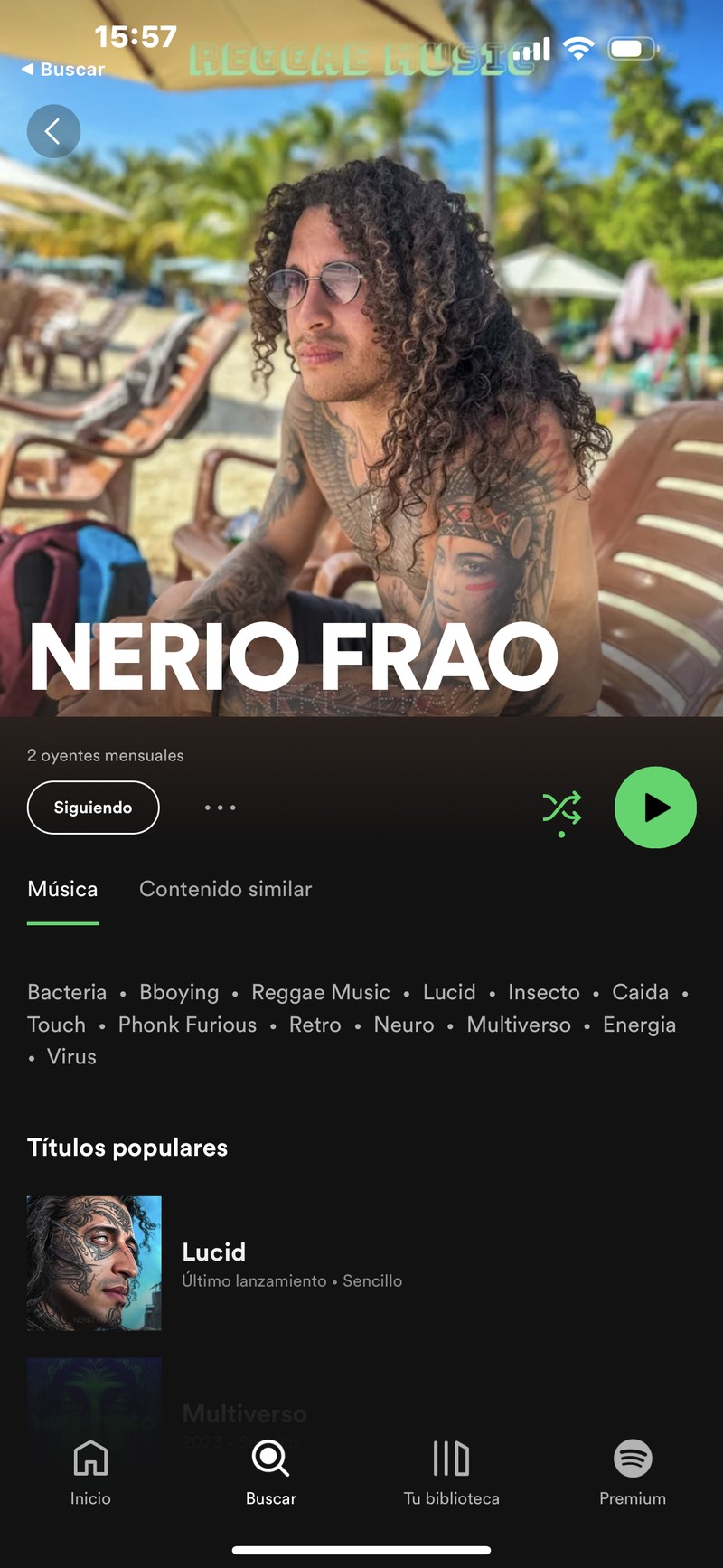Return to Buscar via status bar link
723x1568 pixels.
pyautogui.click(x=63, y=70)
